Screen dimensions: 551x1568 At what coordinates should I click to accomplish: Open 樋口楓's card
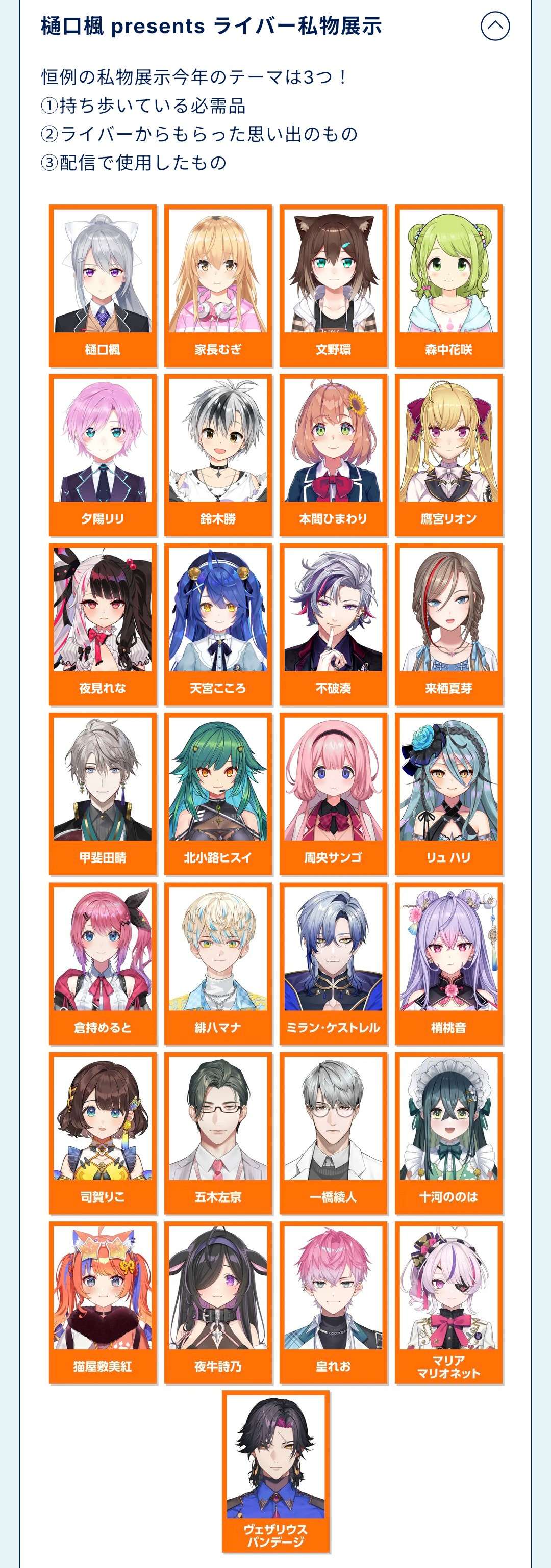tap(103, 285)
